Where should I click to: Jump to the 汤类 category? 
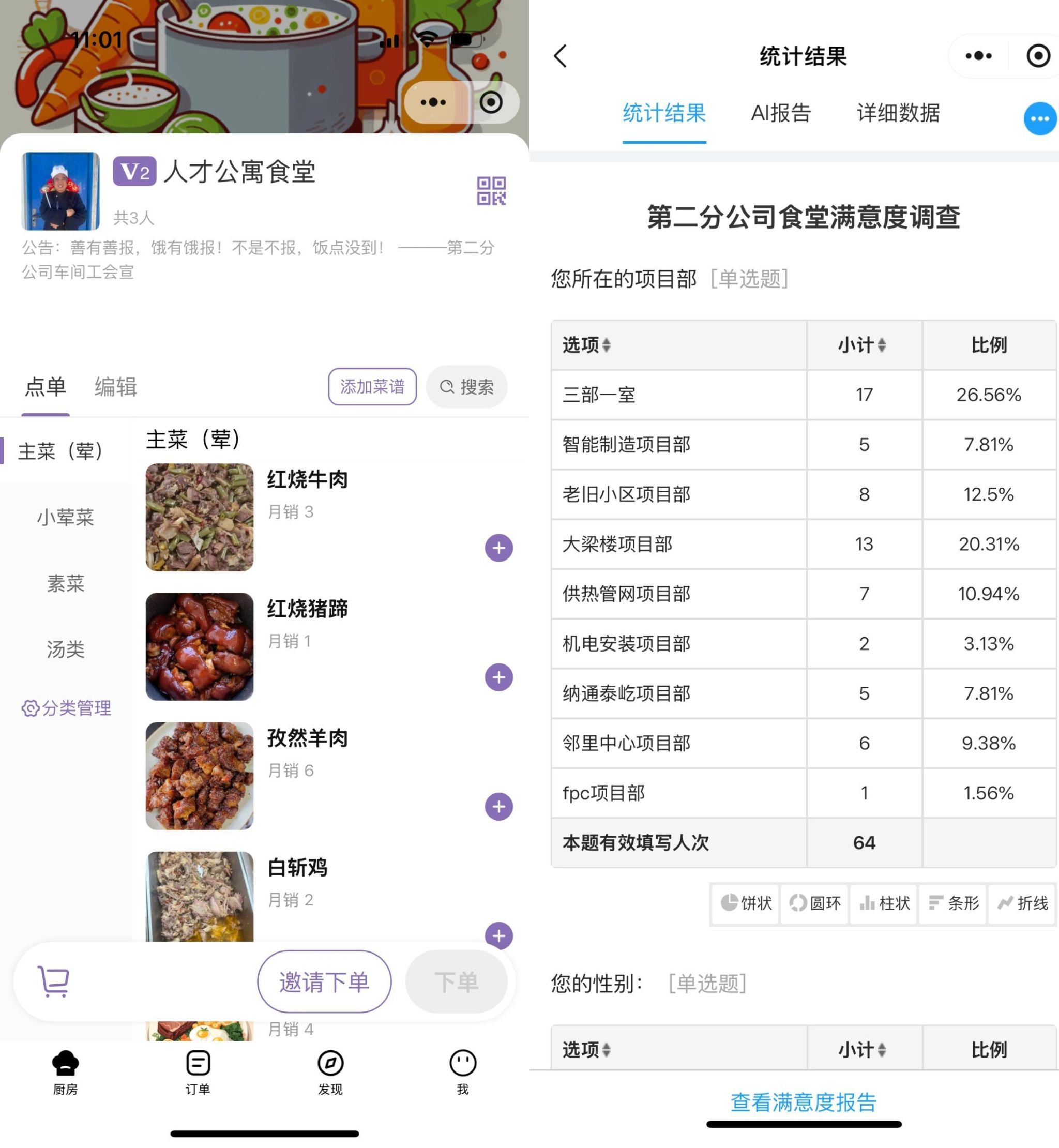[x=65, y=649]
